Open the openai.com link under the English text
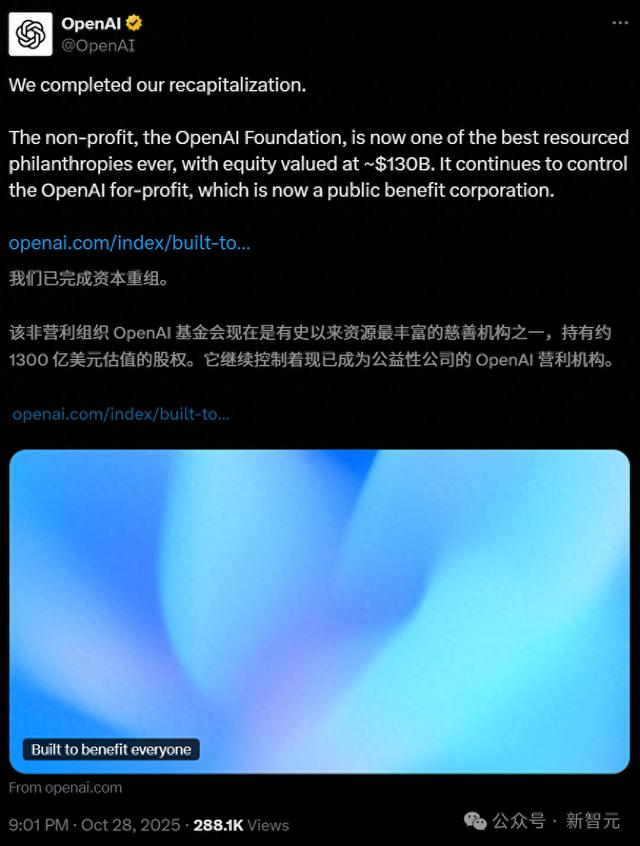Screen dimensions: 640x846 (130, 243)
